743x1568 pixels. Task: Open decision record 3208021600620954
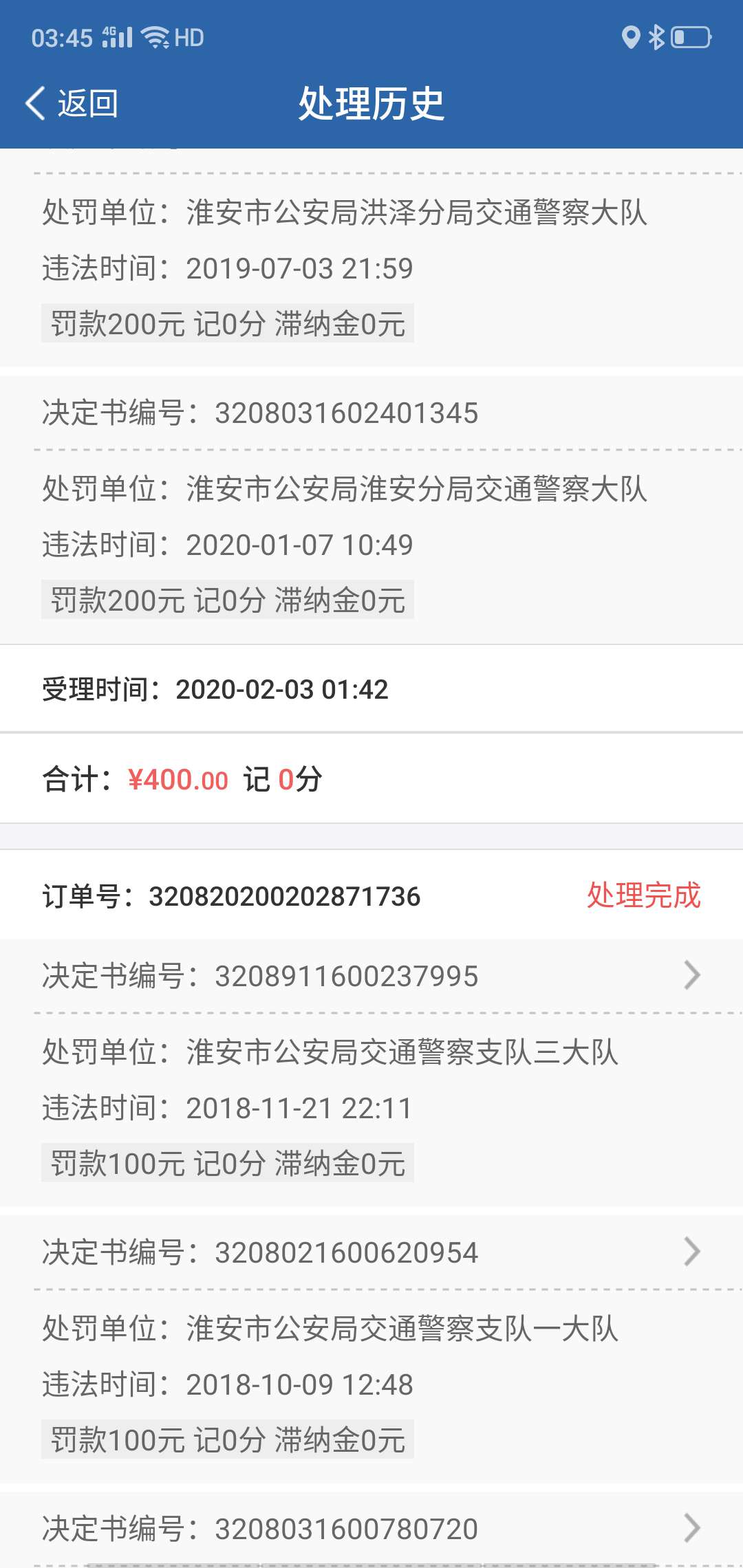371,1252
